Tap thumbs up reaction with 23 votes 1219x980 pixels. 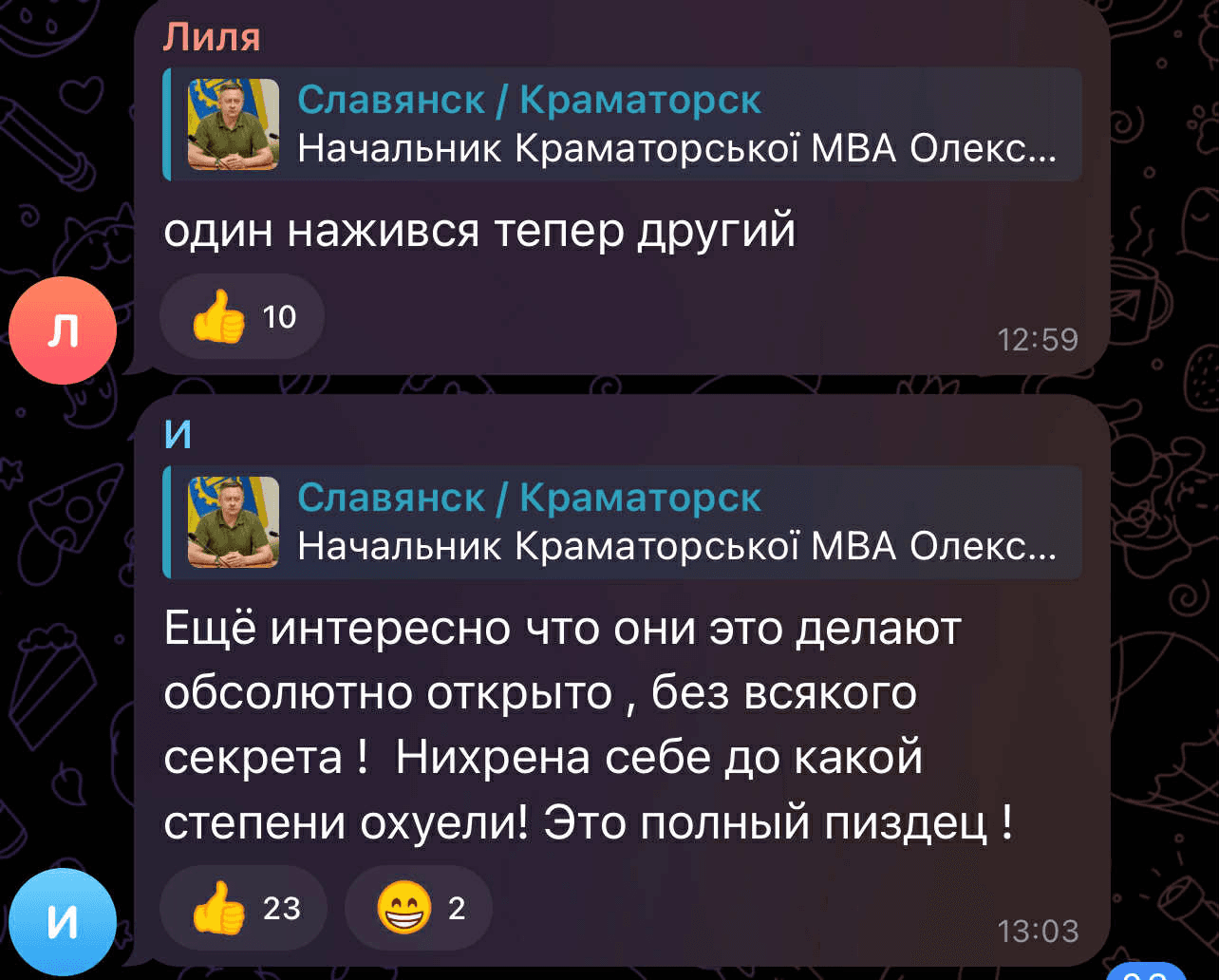[x=243, y=910]
